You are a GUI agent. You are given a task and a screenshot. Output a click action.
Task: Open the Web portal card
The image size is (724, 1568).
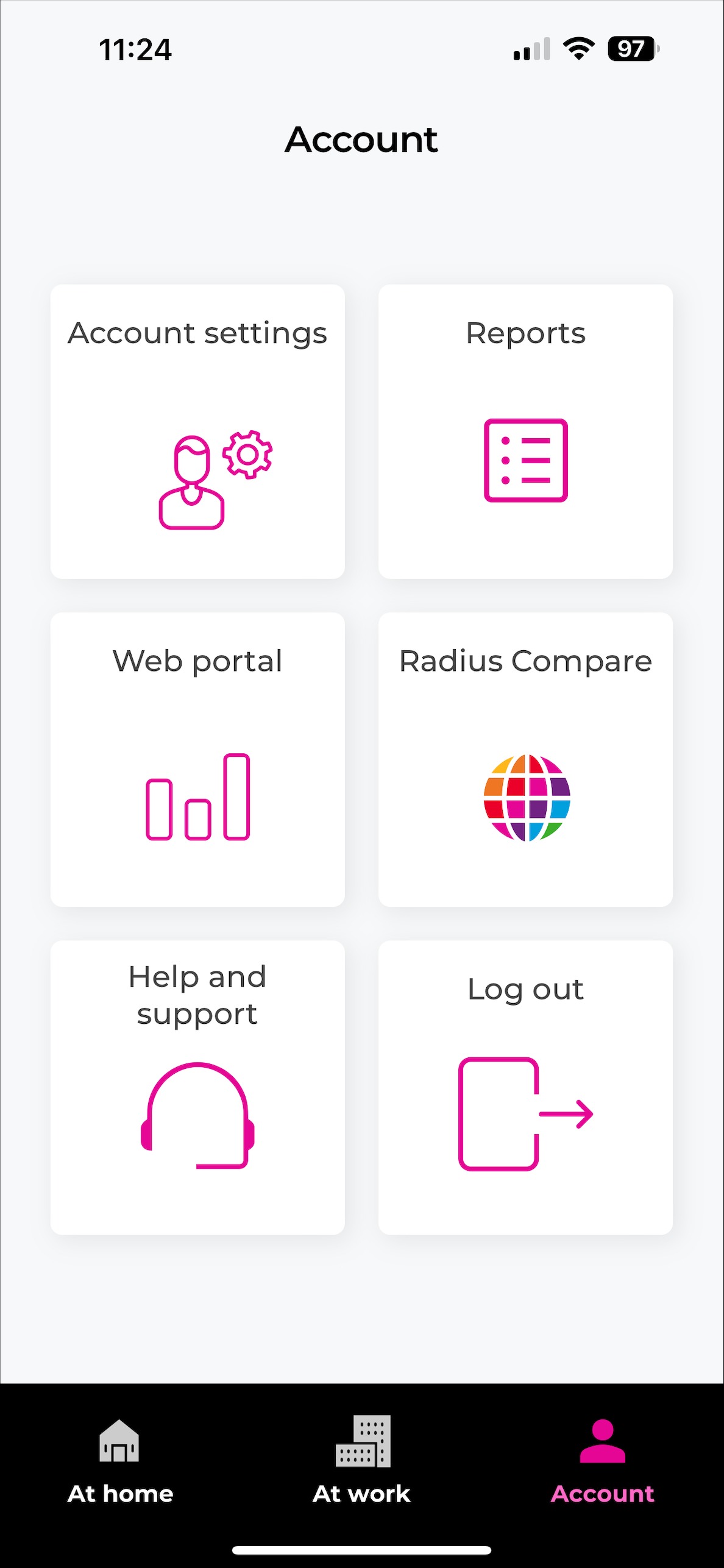[197, 759]
